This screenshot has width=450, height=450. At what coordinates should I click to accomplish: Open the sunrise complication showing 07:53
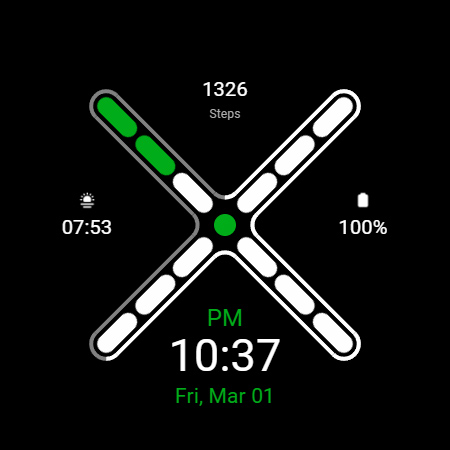[87, 214]
